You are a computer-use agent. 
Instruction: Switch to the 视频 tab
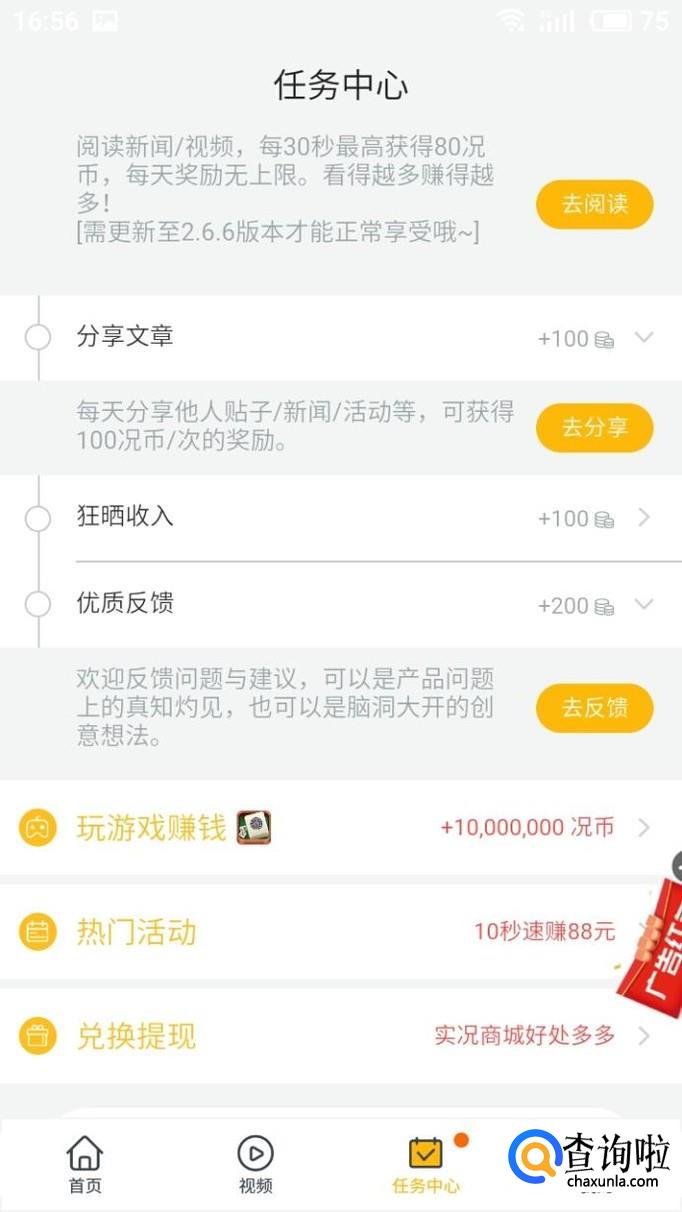[256, 1165]
